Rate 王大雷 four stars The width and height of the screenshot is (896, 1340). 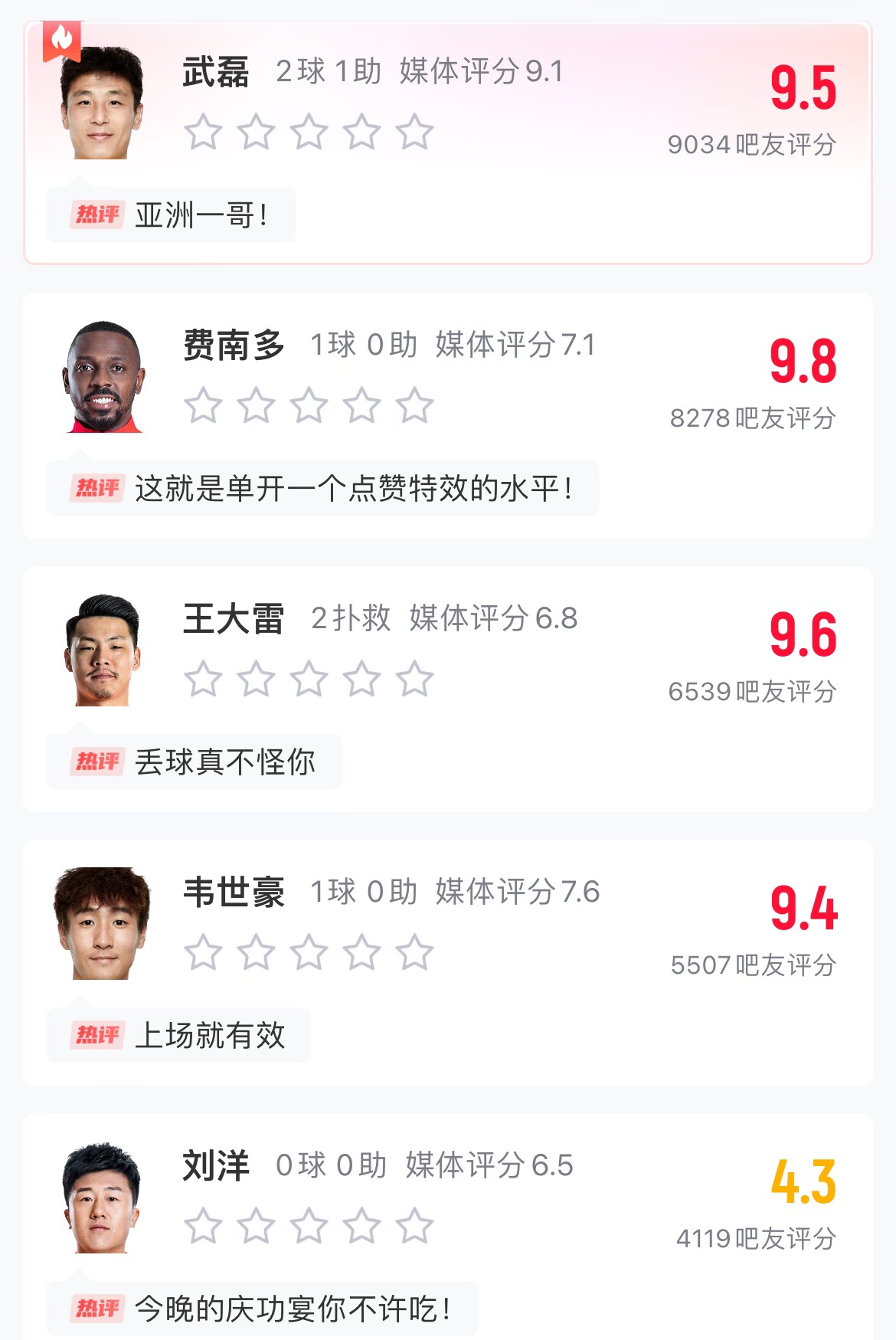point(361,679)
